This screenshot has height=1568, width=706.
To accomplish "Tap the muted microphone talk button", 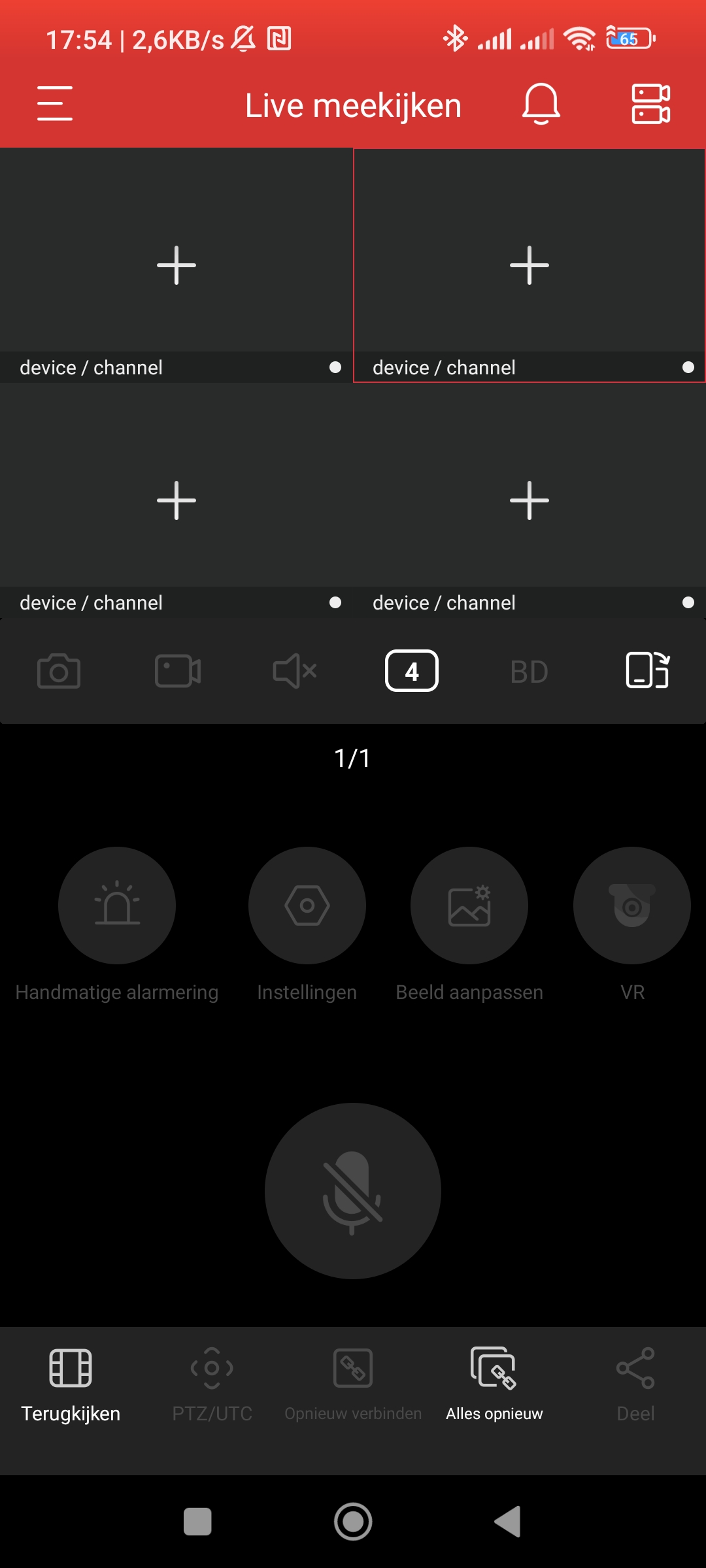I will [x=353, y=1191].
